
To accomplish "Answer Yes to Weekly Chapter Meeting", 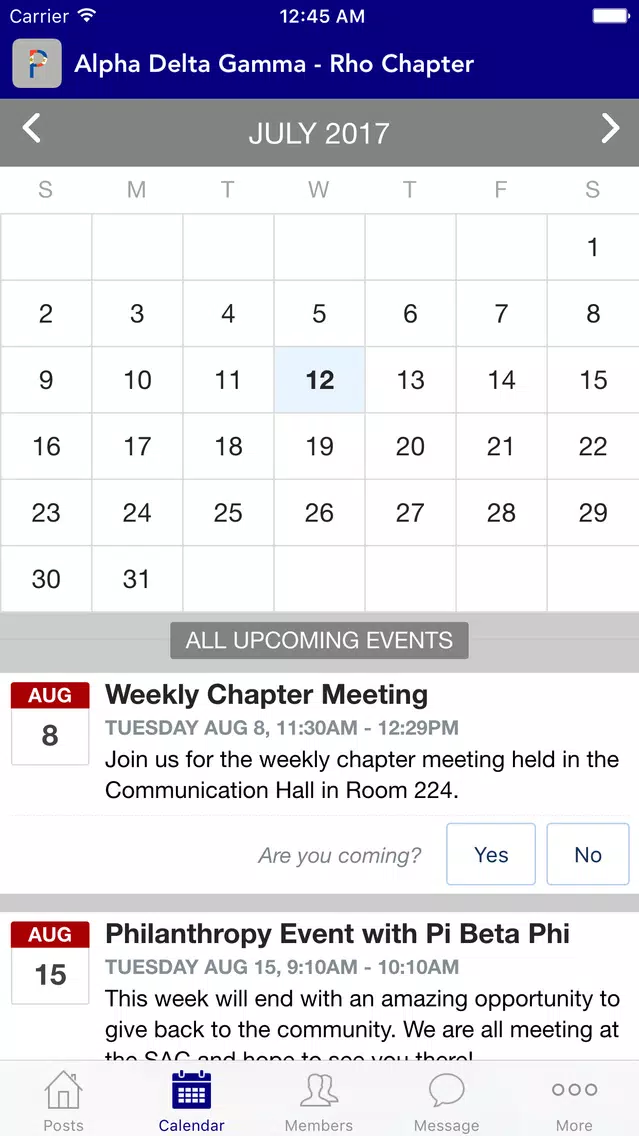I will tap(491, 855).
